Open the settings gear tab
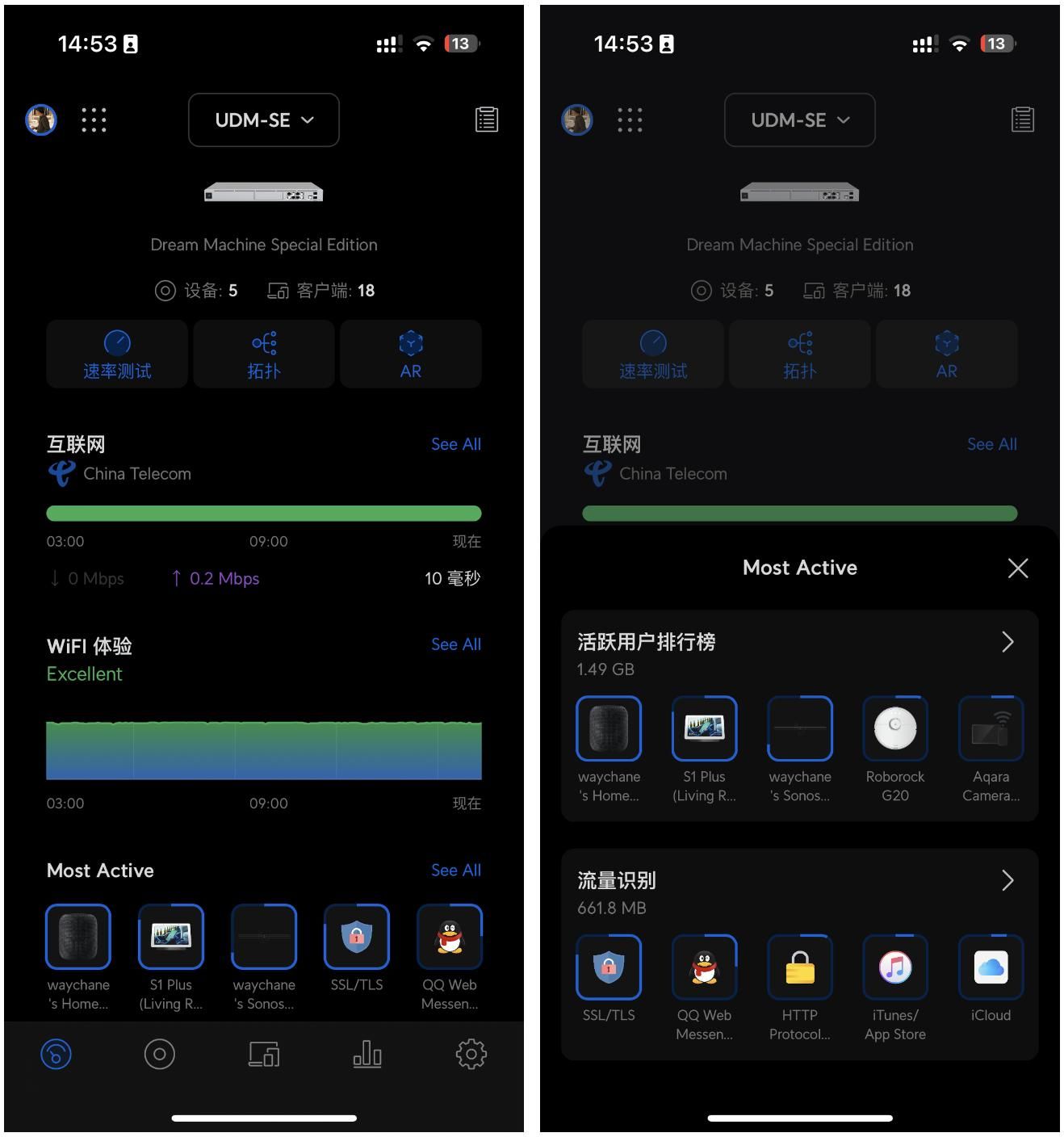This screenshot has width=1064, height=1137. pyautogui.click(x=471, y=1054)
